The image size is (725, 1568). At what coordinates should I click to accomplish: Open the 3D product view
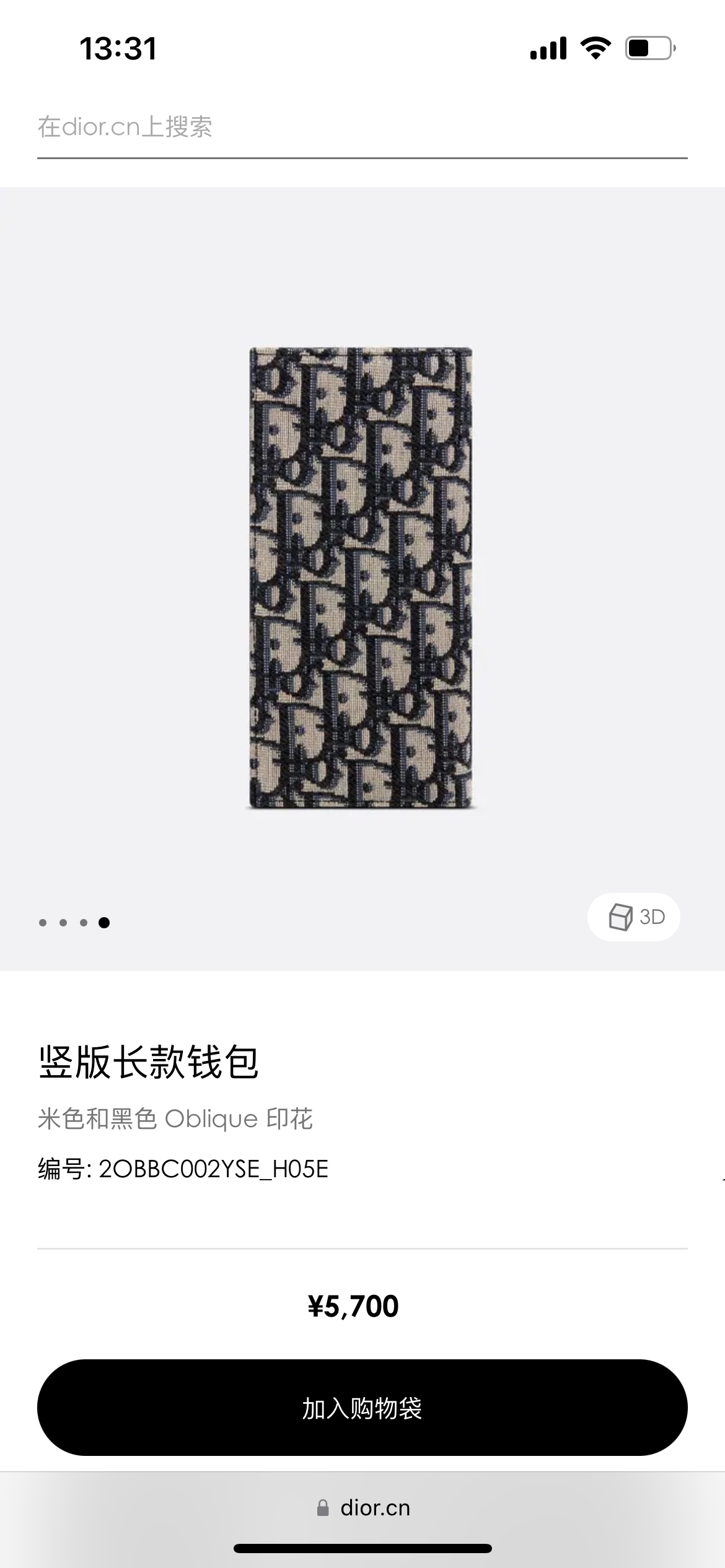[633, 917]
